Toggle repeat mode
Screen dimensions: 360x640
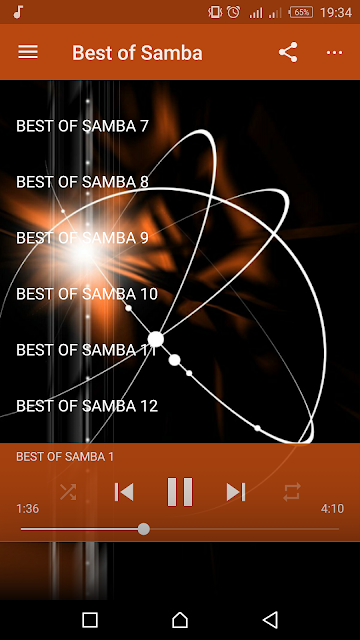point(292,492)
